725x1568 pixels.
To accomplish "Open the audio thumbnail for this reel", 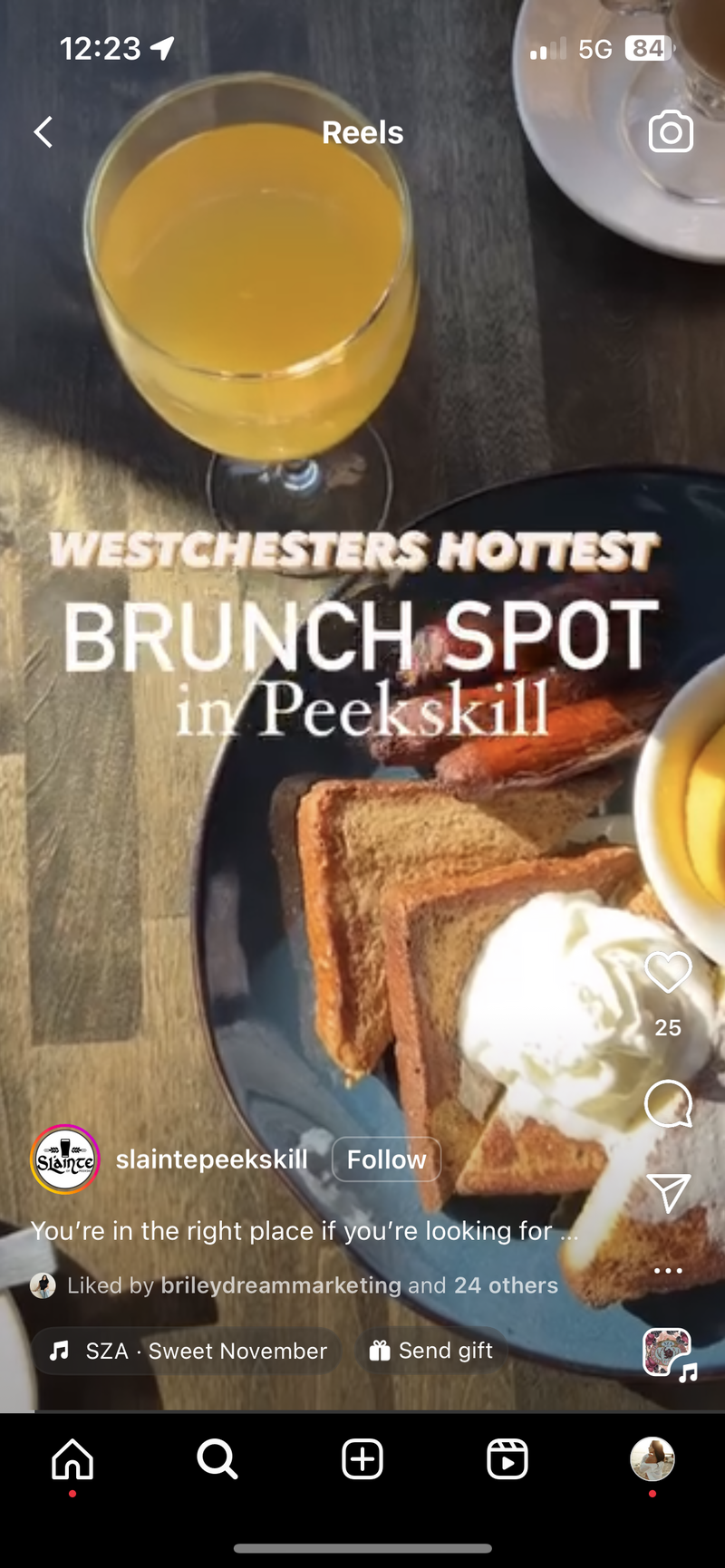I will point(668,1353).
